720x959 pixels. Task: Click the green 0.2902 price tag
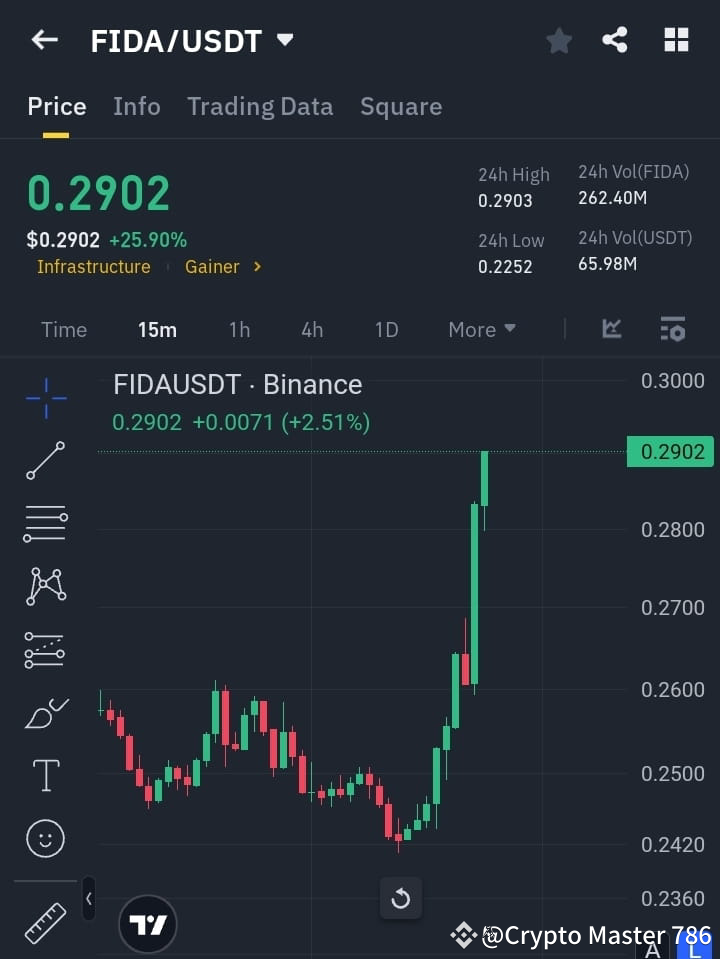671,451
